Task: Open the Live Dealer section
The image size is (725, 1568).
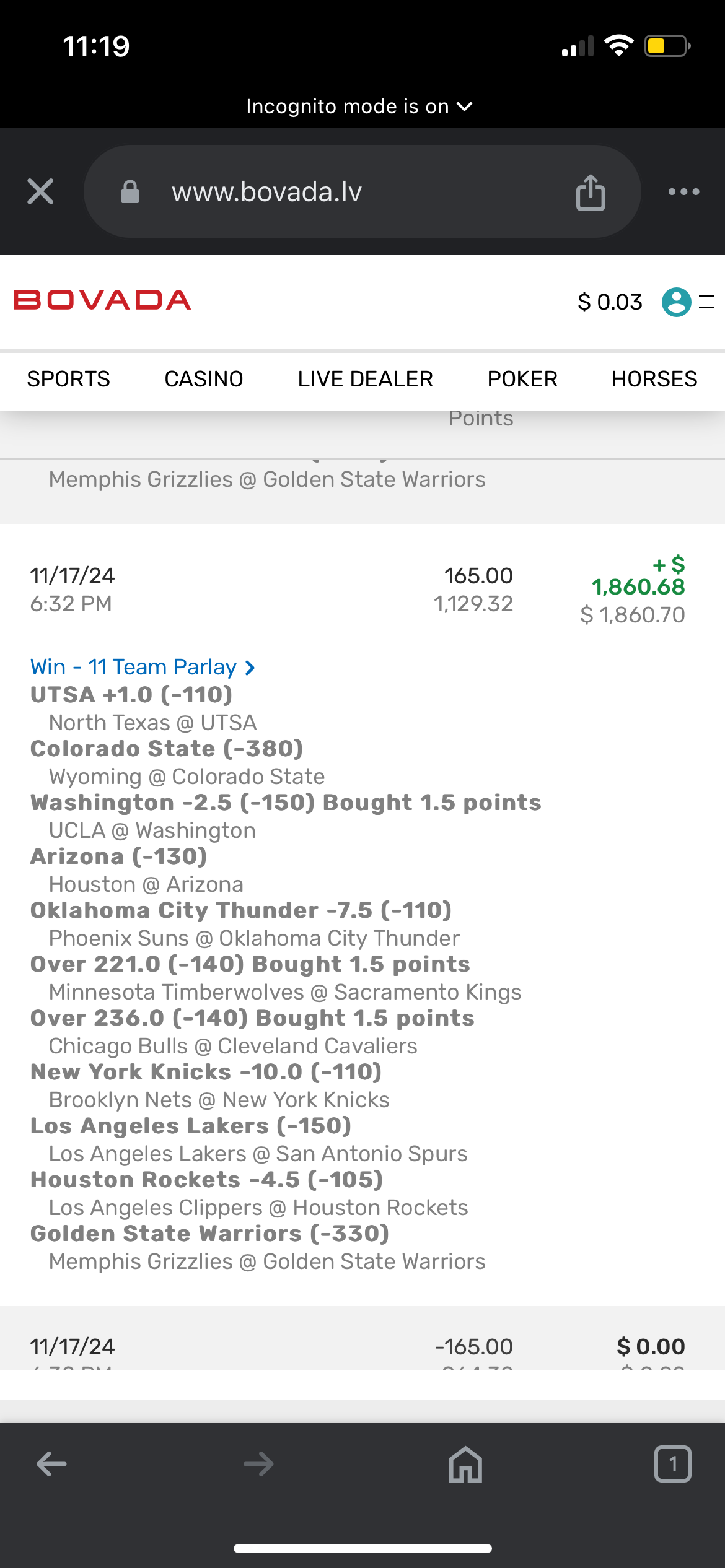Action: (x=365, y=379)
